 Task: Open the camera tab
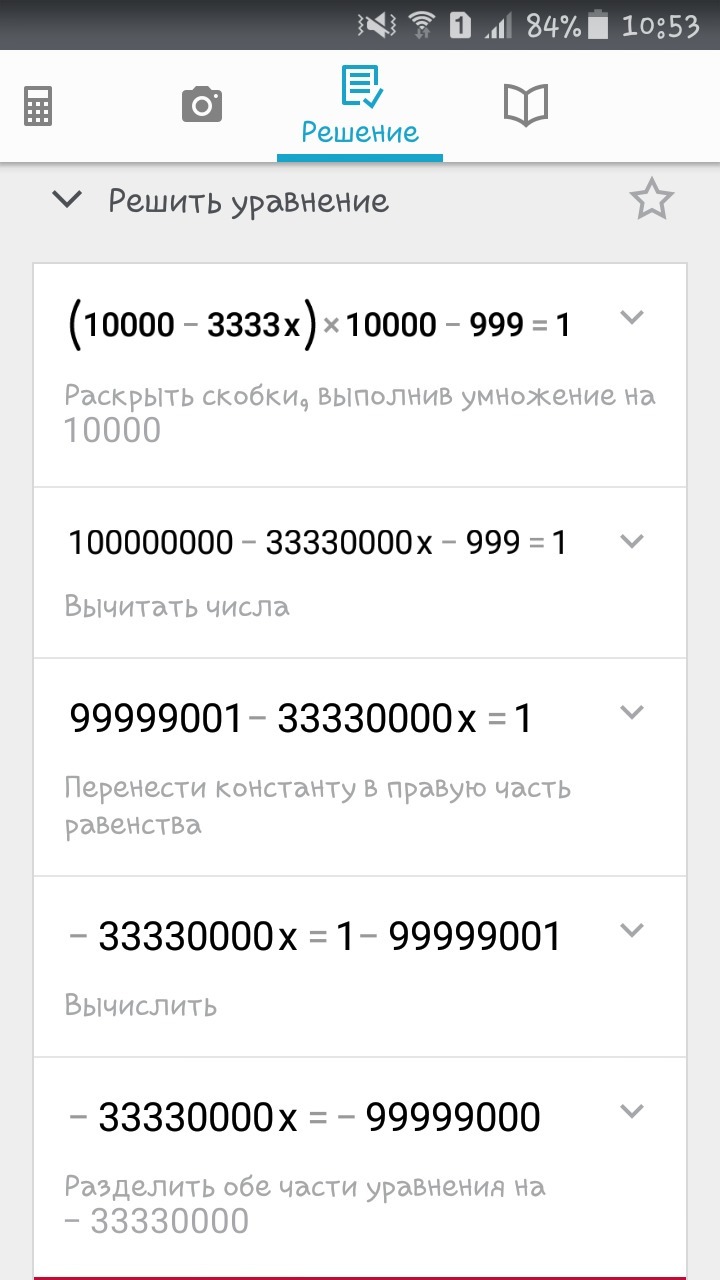tap(201, 104)
